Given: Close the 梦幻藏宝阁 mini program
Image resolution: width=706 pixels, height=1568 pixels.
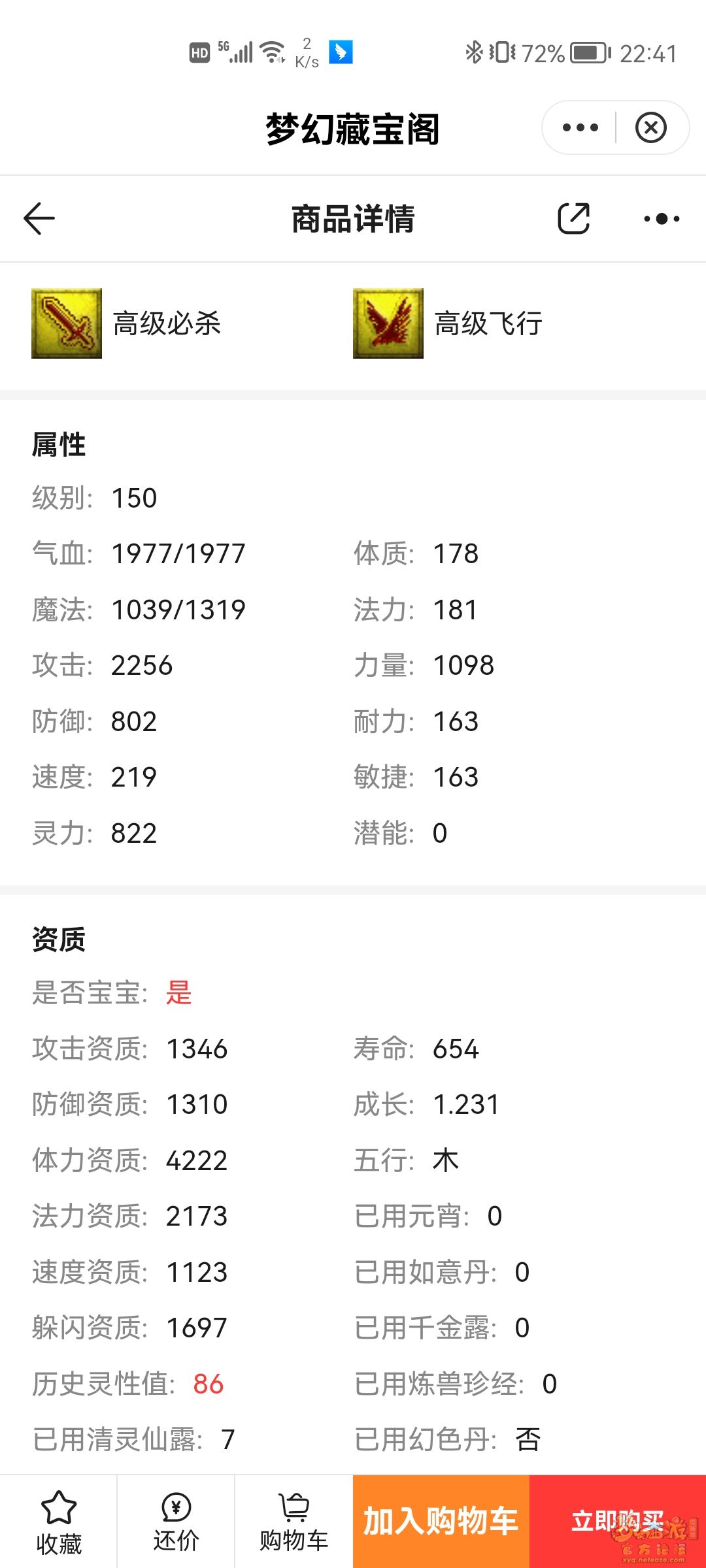Looking at the screenshot, I should 651,127.
